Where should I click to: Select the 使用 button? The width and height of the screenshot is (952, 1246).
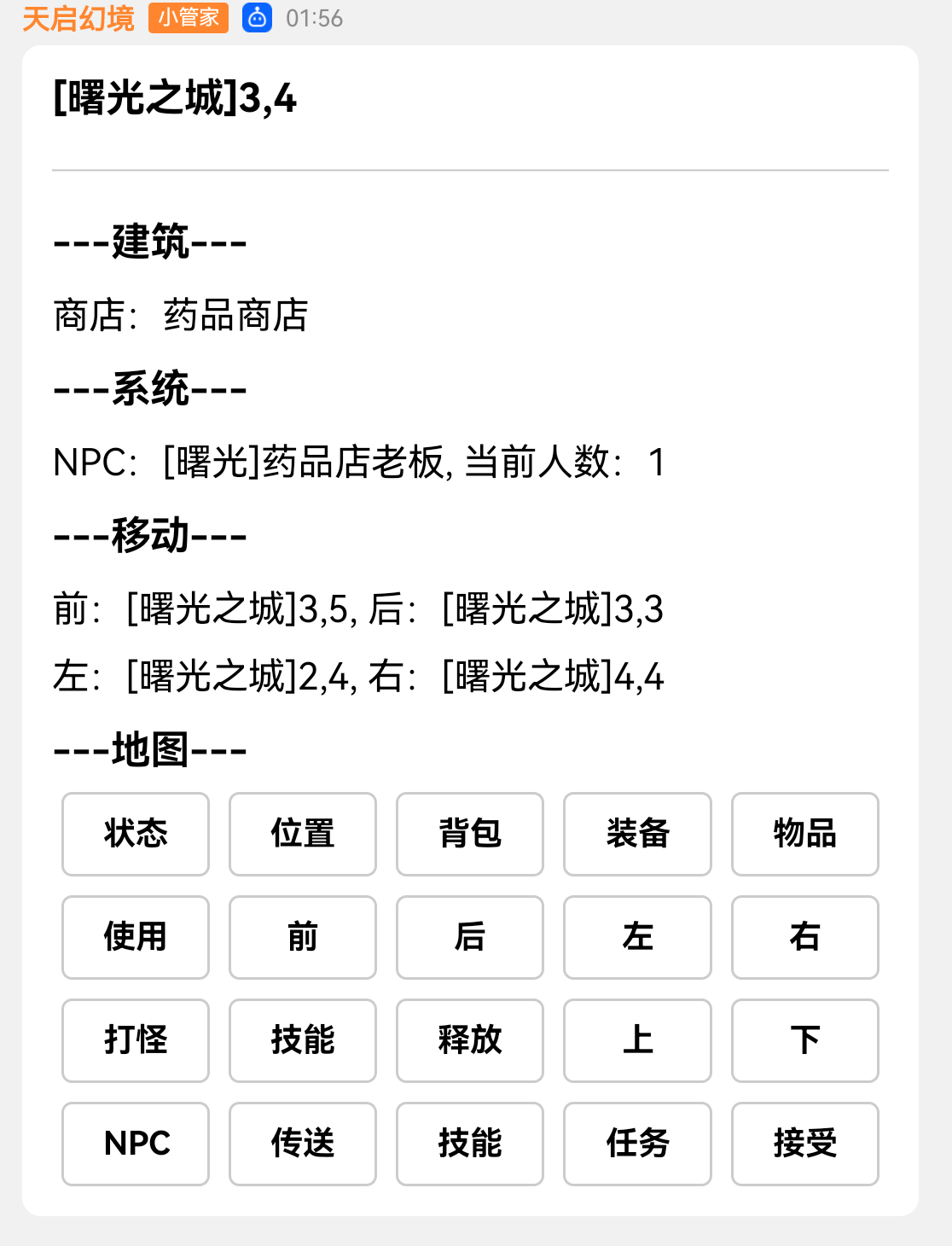pyautogui.click(x=136, y=937)
